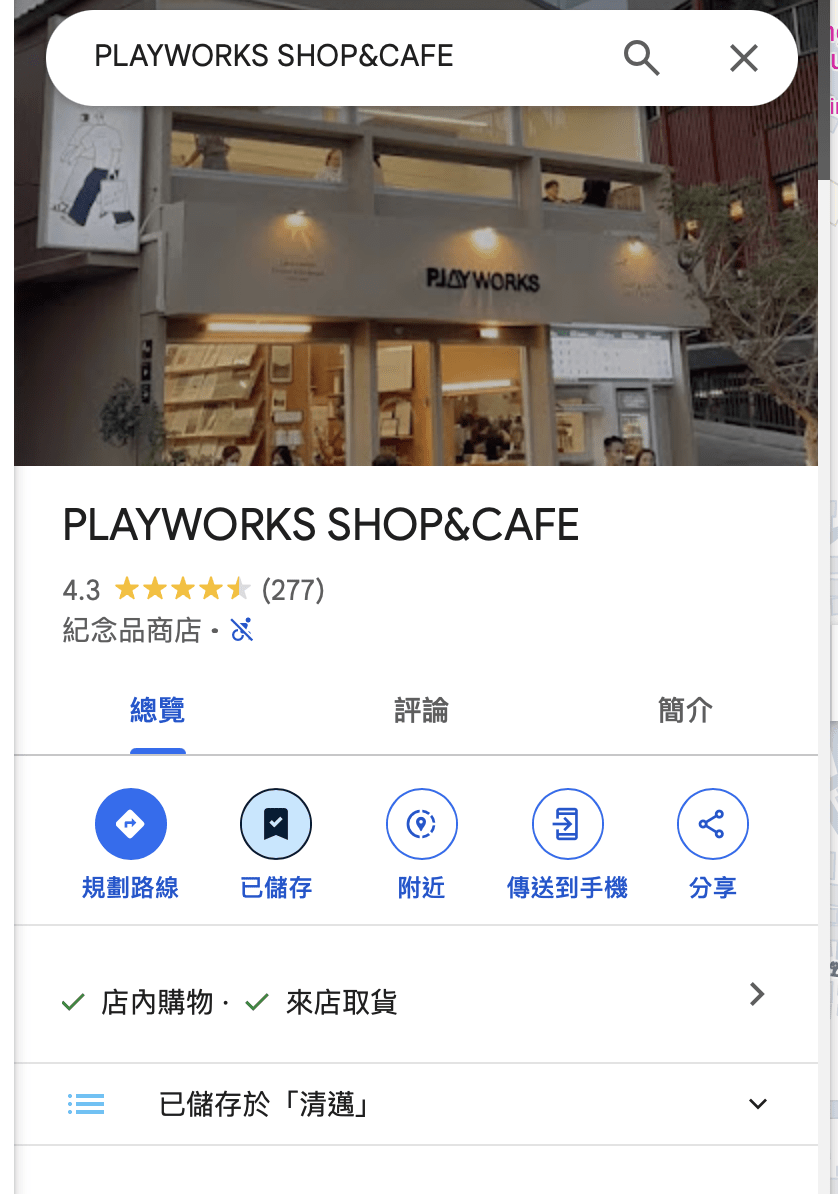The image size is (838, 1194).
Task: Switch to the 簡介 tab
Action: 685,711
